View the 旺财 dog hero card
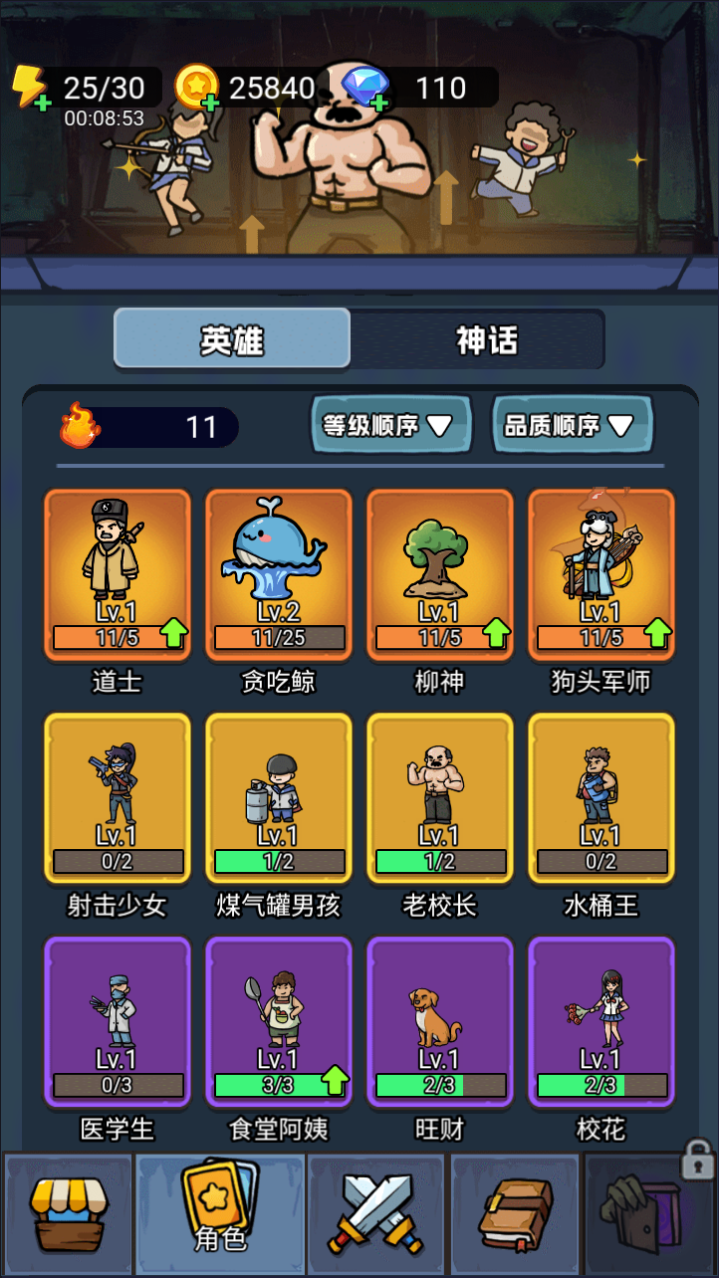Image resolution: width=719 pixels, height=1278 pixels. (440, 1022)
